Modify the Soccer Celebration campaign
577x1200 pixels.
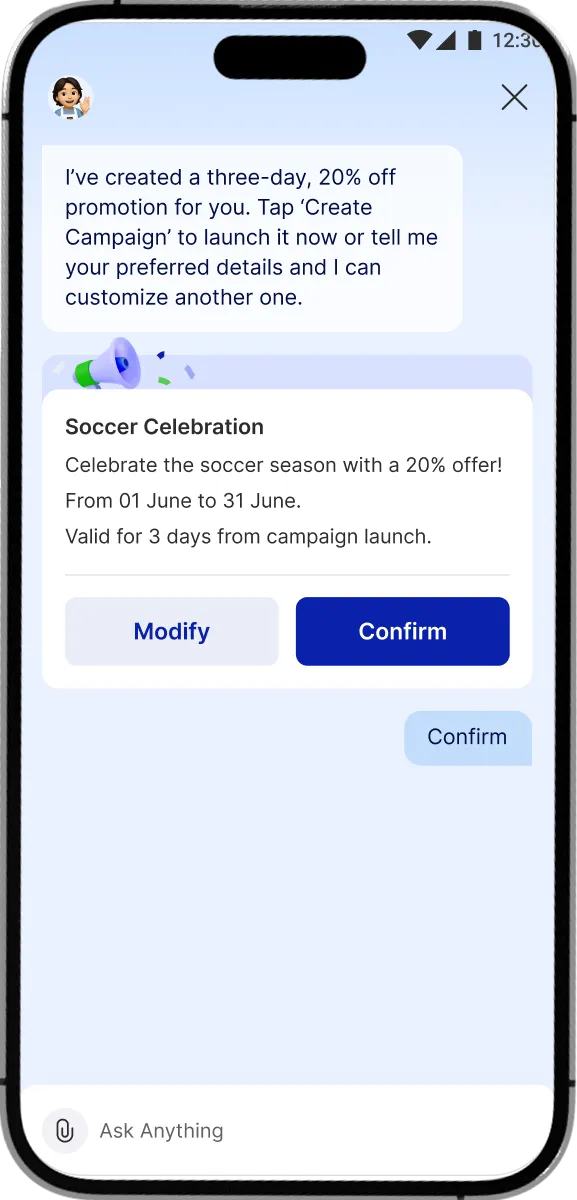[172, 631]
